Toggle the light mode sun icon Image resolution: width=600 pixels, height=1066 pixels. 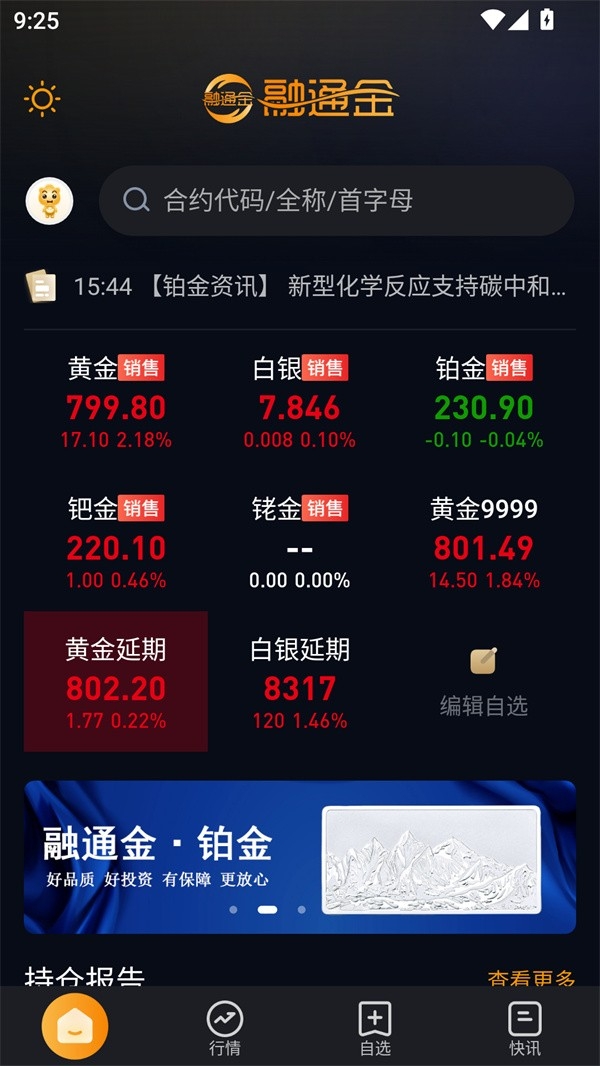[x=42, y=99]
